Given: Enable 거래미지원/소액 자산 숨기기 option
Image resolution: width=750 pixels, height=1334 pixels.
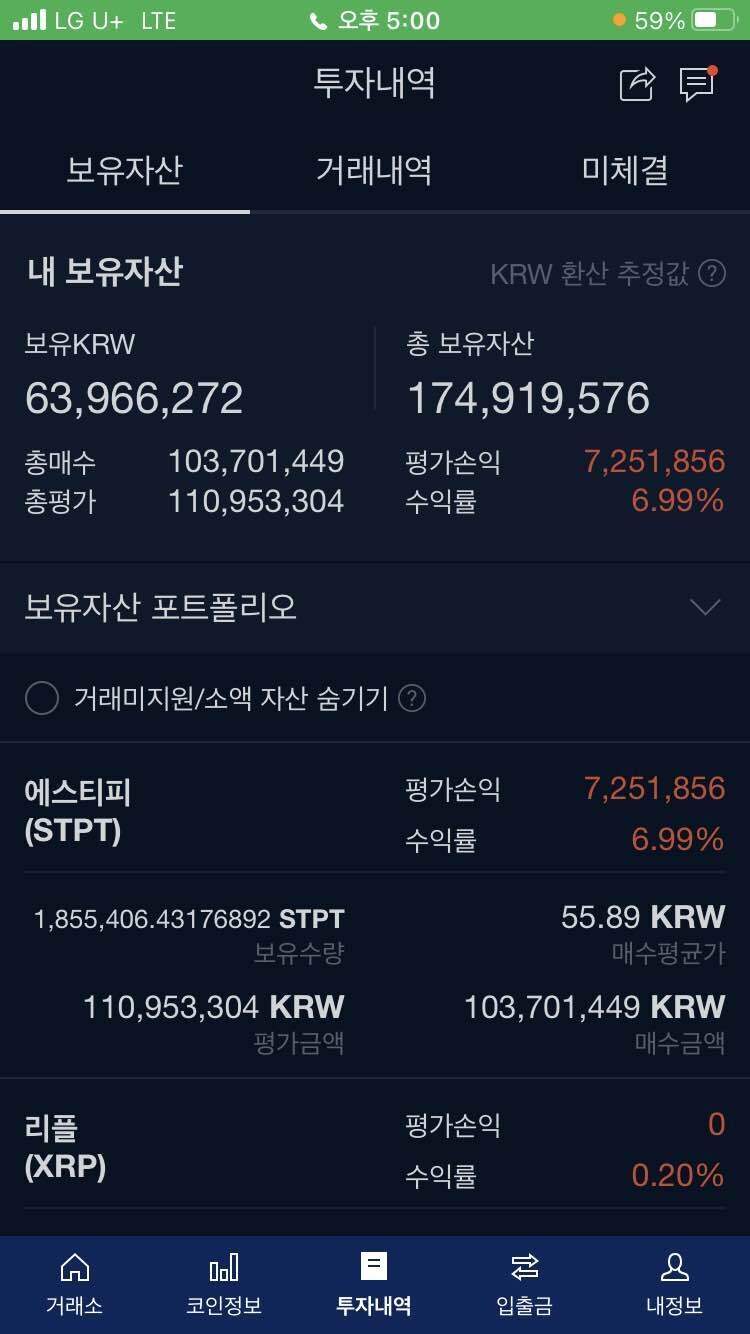Looking at the screenshot, I should pos(42,698).
